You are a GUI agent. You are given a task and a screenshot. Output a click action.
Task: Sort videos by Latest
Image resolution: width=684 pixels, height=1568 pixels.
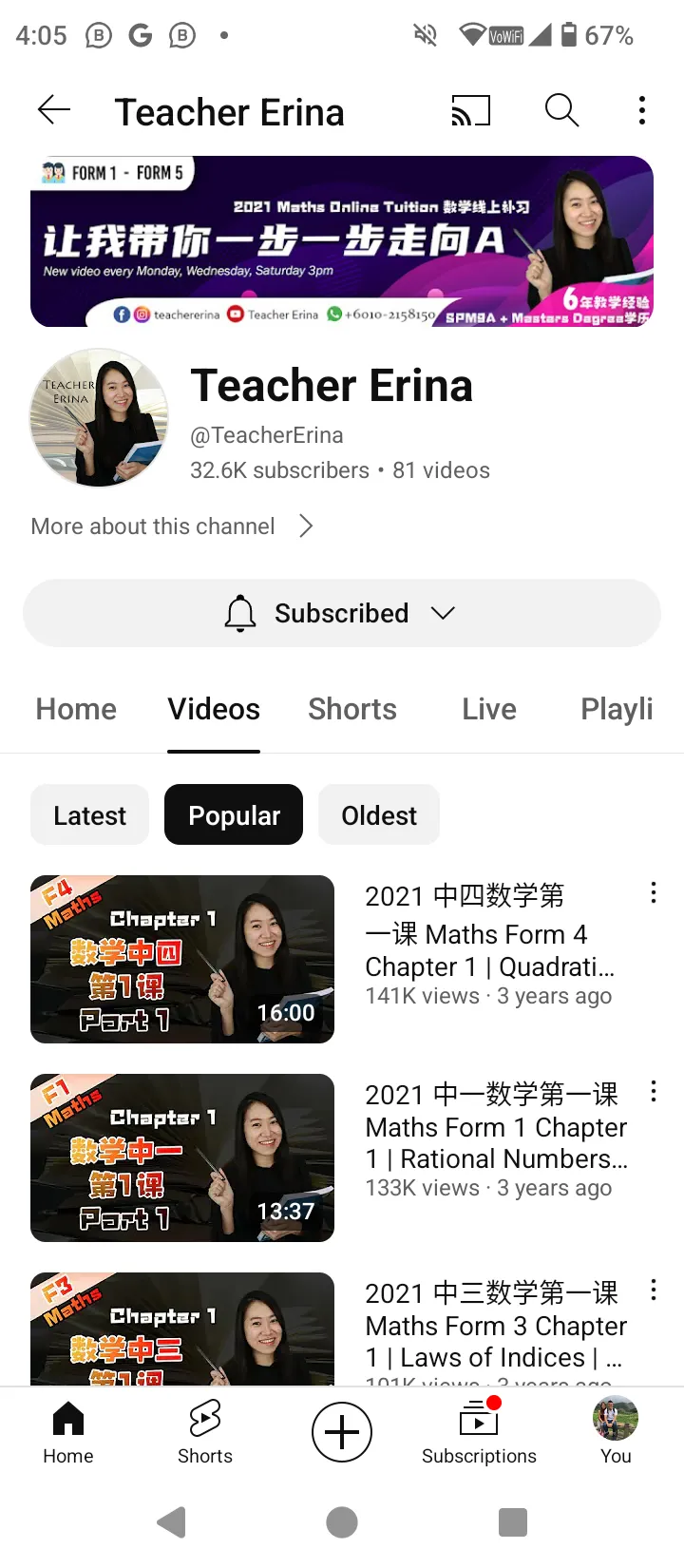click(x=89, y=815)
